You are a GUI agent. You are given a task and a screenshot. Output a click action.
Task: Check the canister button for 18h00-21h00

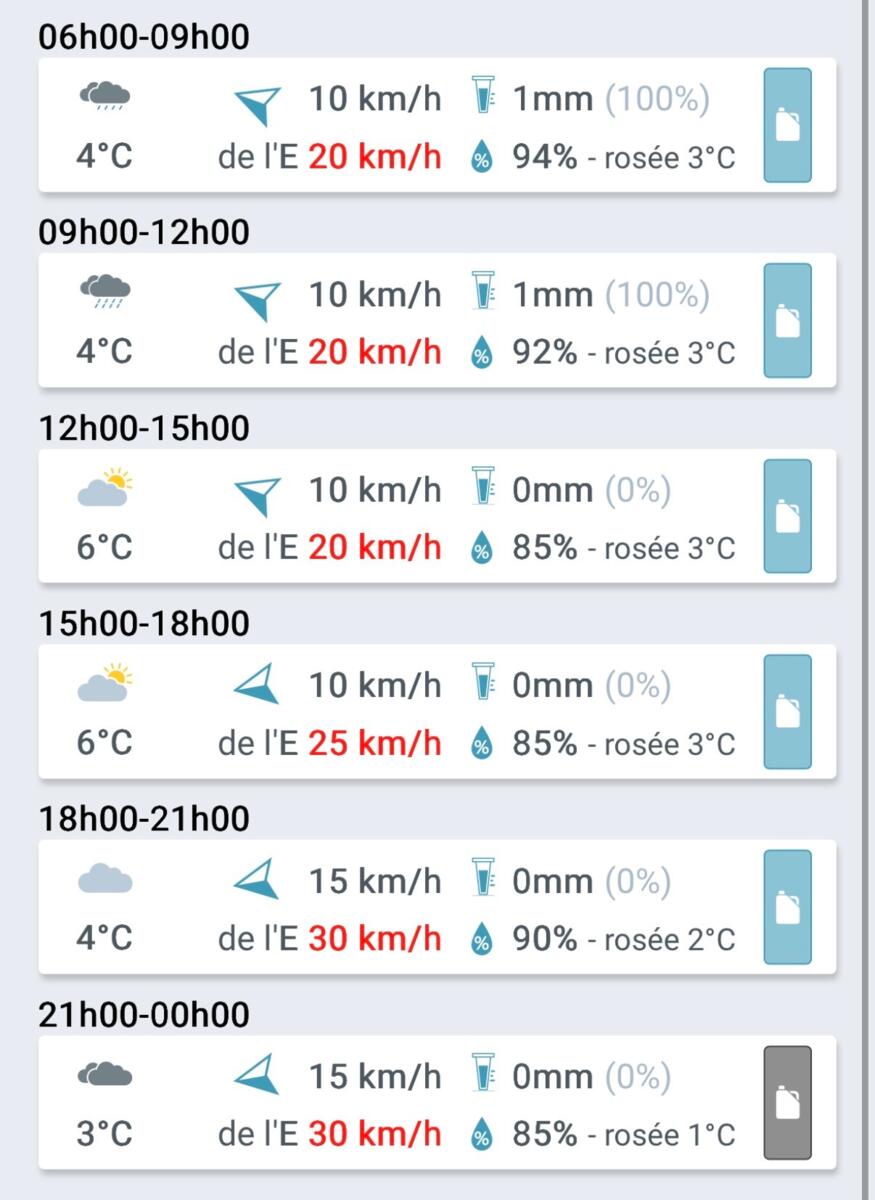[787, 907]
